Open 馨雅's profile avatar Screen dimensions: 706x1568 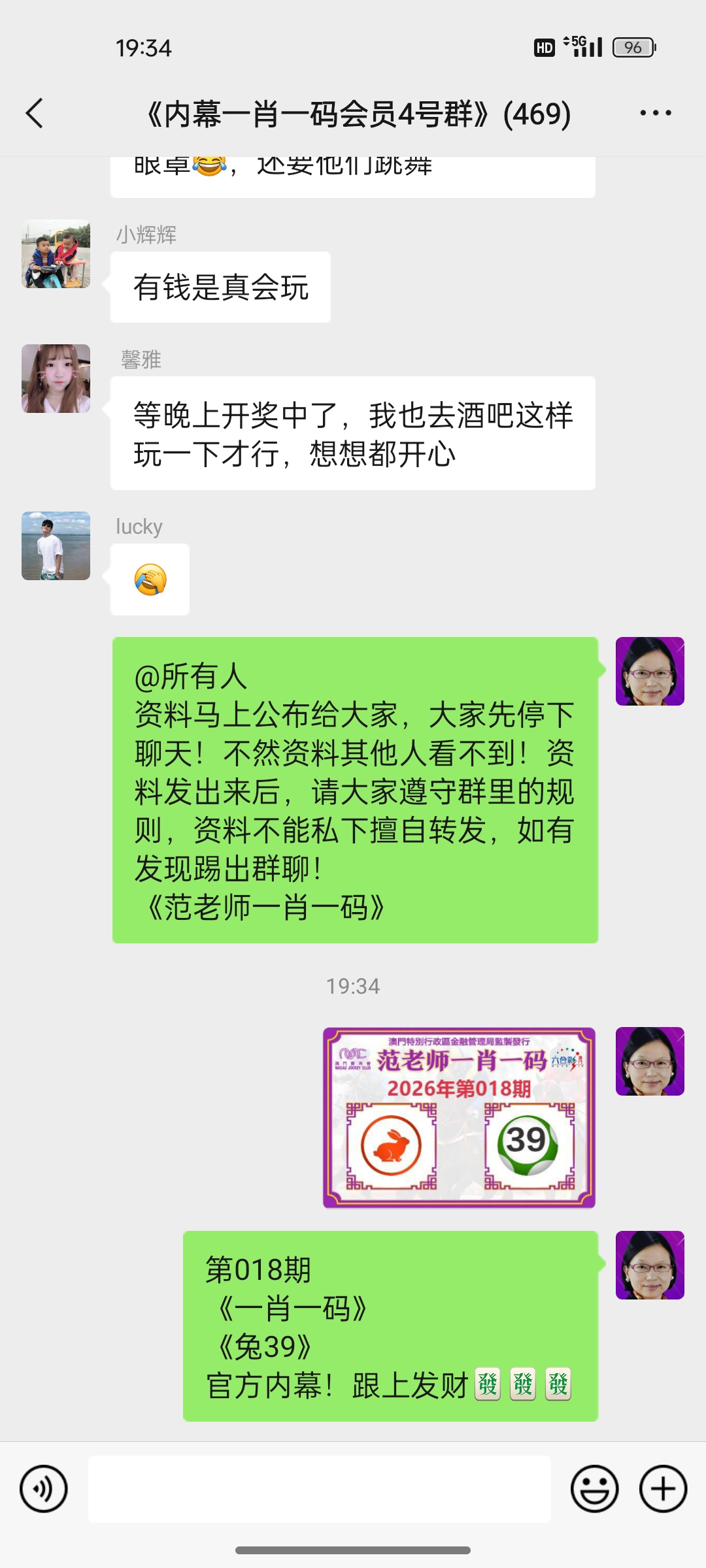(x=56, y=378)
